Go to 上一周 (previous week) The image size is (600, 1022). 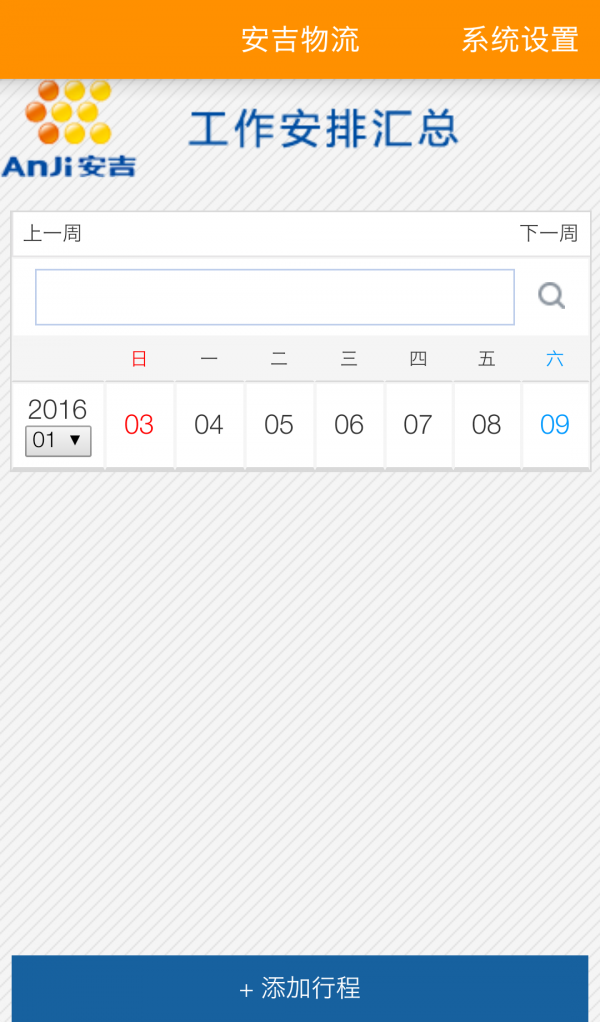pyautogui.click(x=52, y=234)
